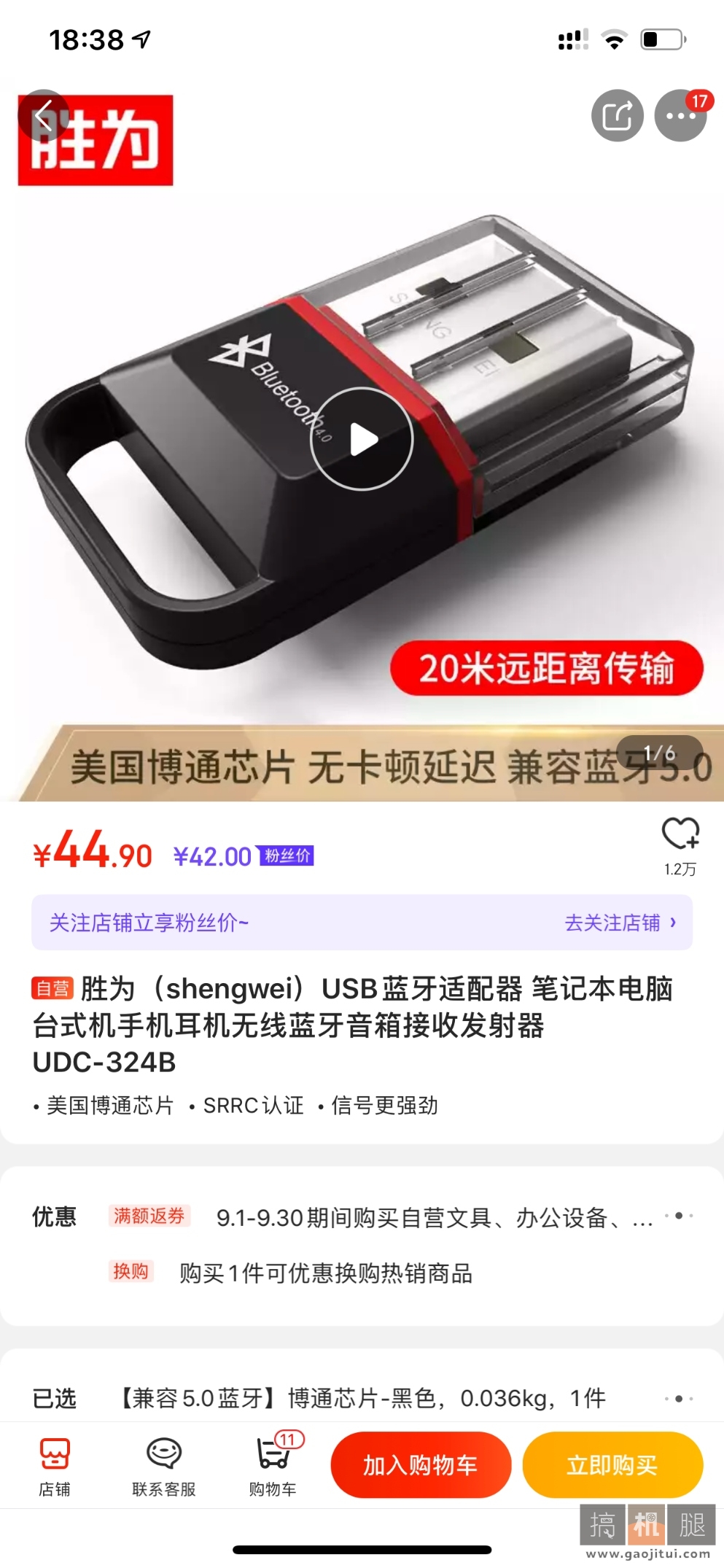This screenshot has width=724, height=1568.
Task: Open the more options menu
Action: (x=680, y=115)
